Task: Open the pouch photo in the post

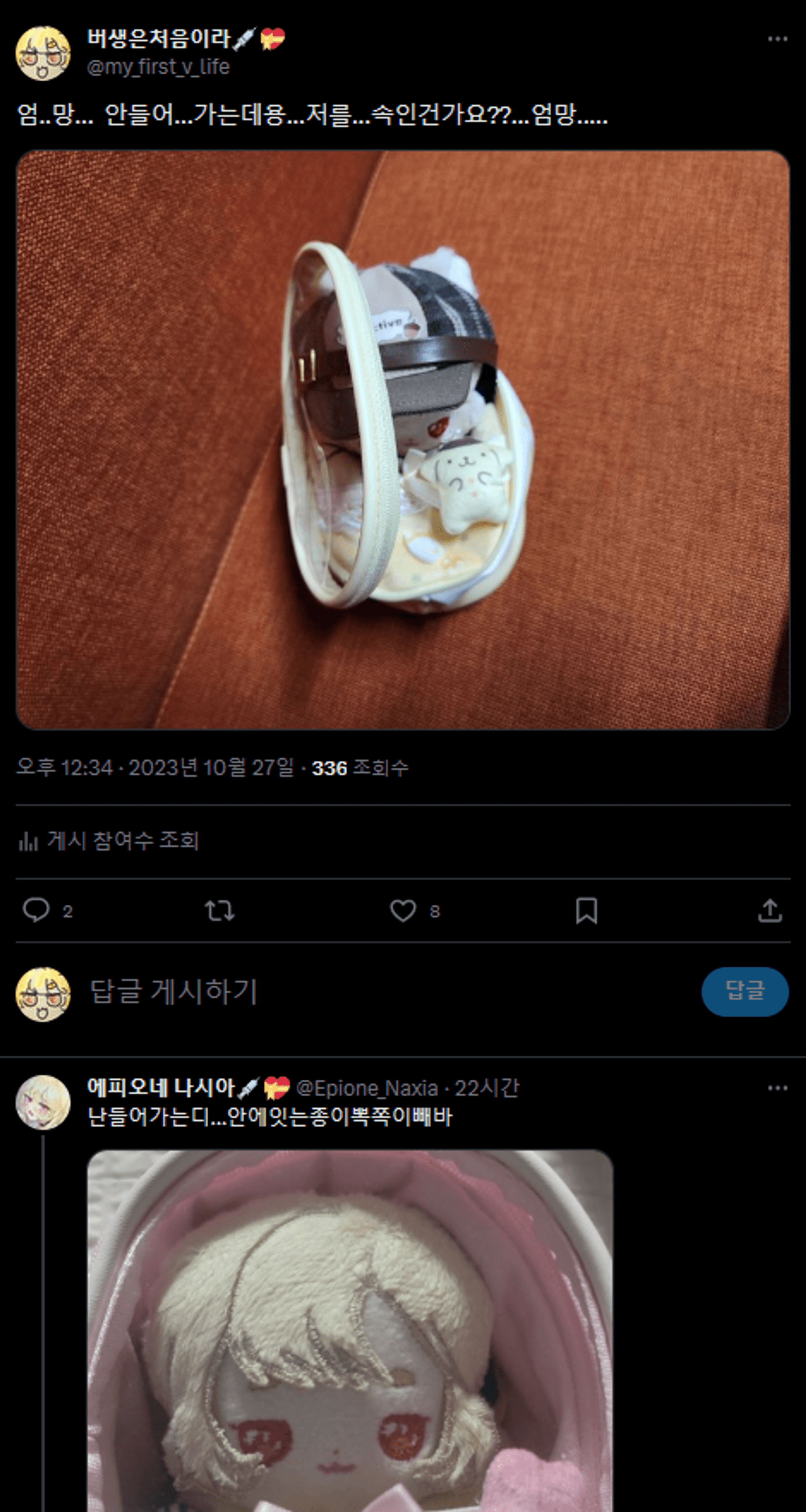Action: [x=403, y=440]
